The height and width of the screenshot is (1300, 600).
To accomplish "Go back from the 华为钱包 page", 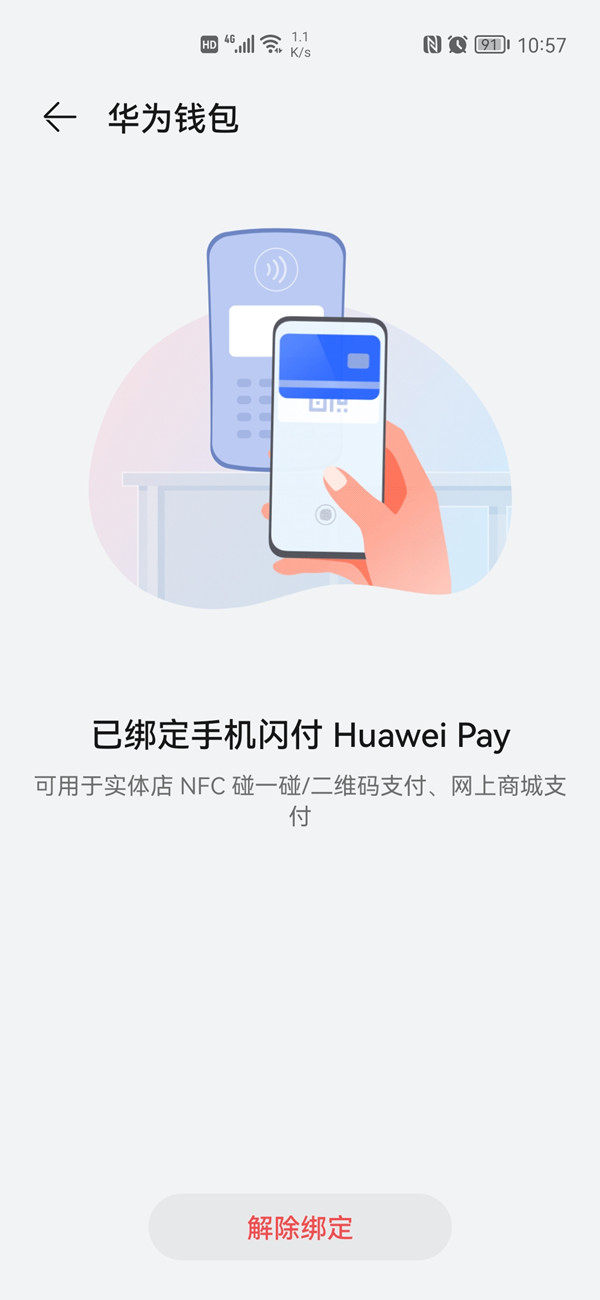I will click(x=60, y=118).
